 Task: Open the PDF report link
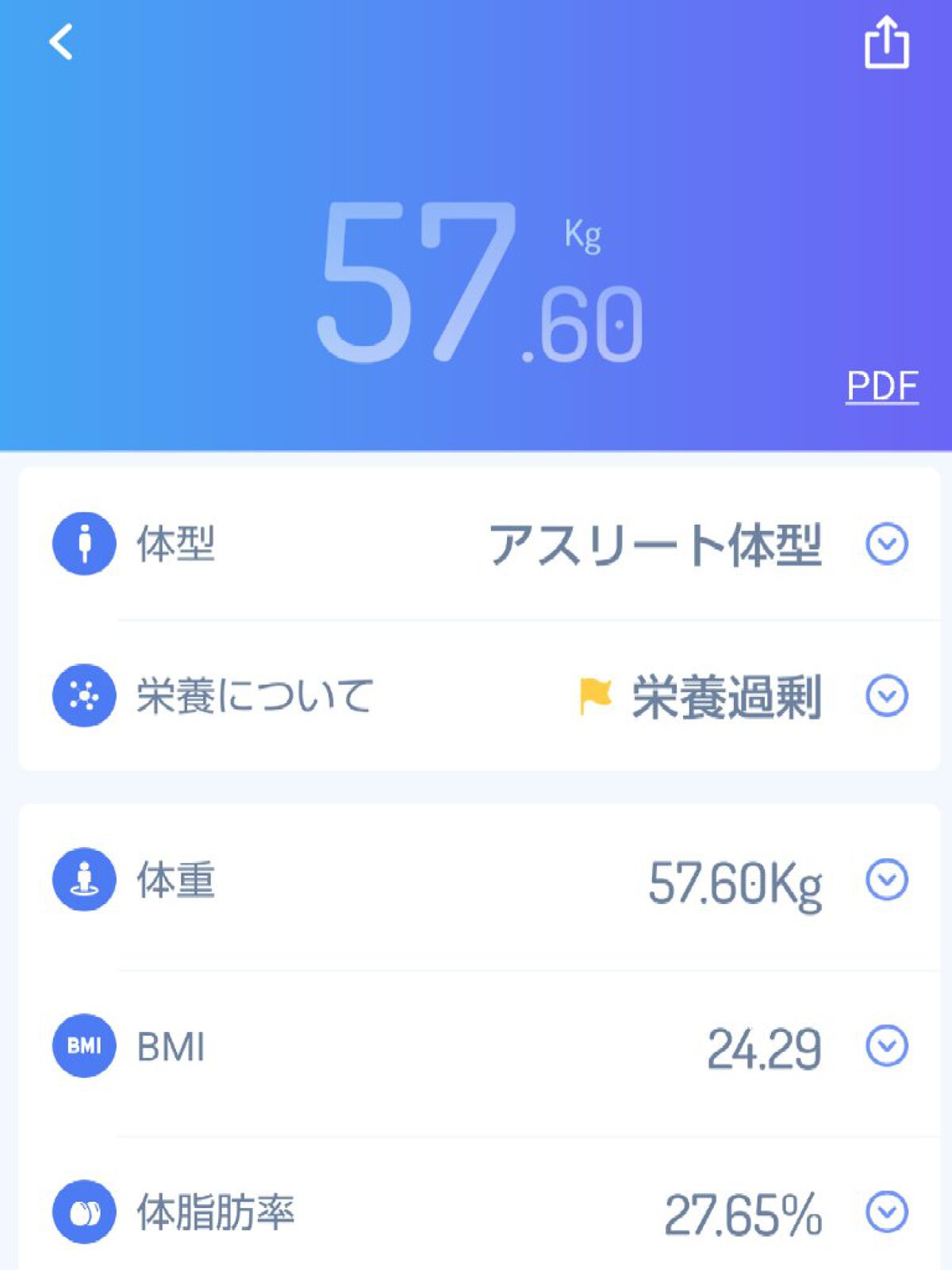881,386
